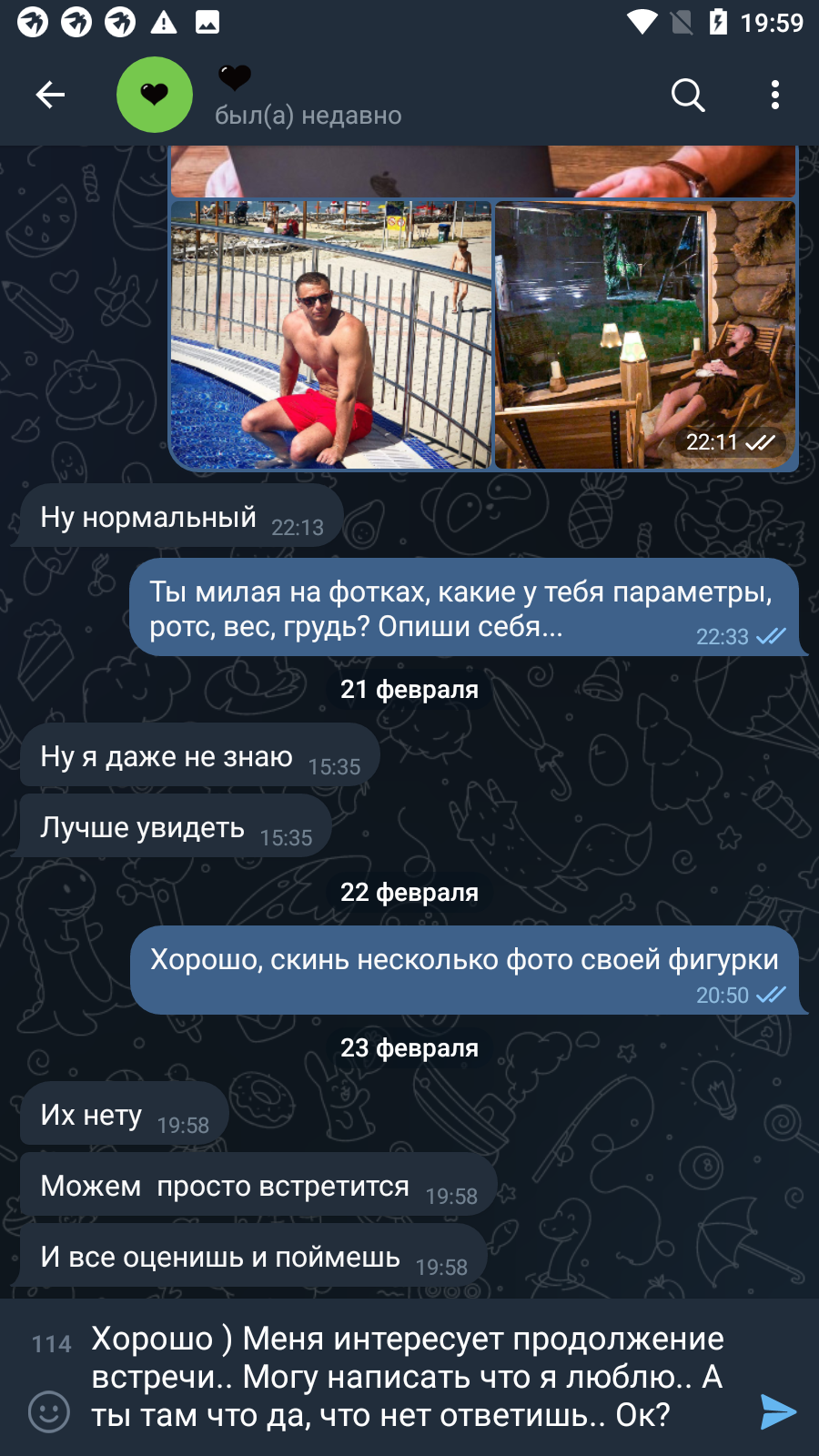Send the typed message
This screenshot has height=1456, width=819.
click(x=778, y=1411)
